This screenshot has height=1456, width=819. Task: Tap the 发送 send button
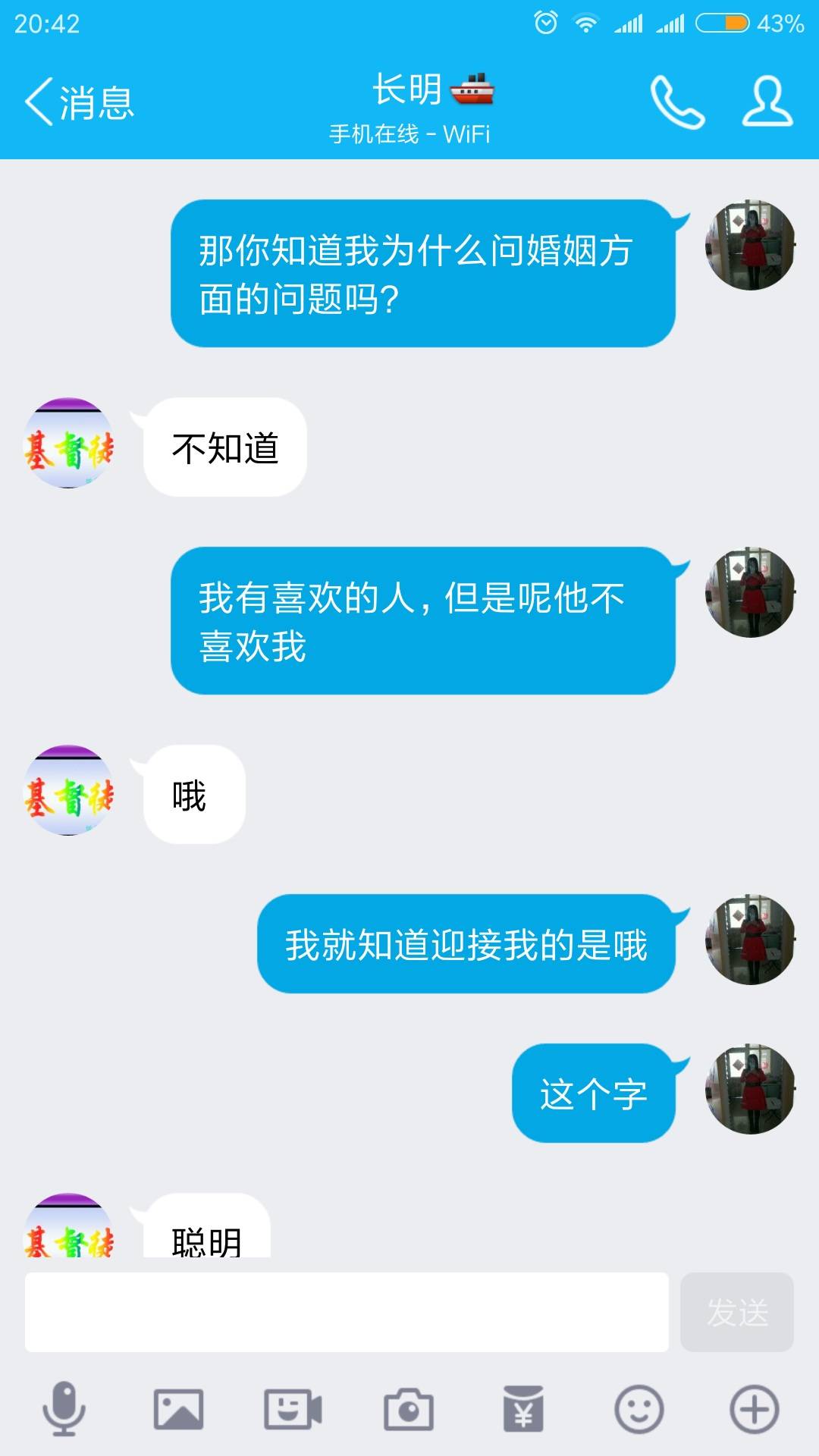point(736,1312)
